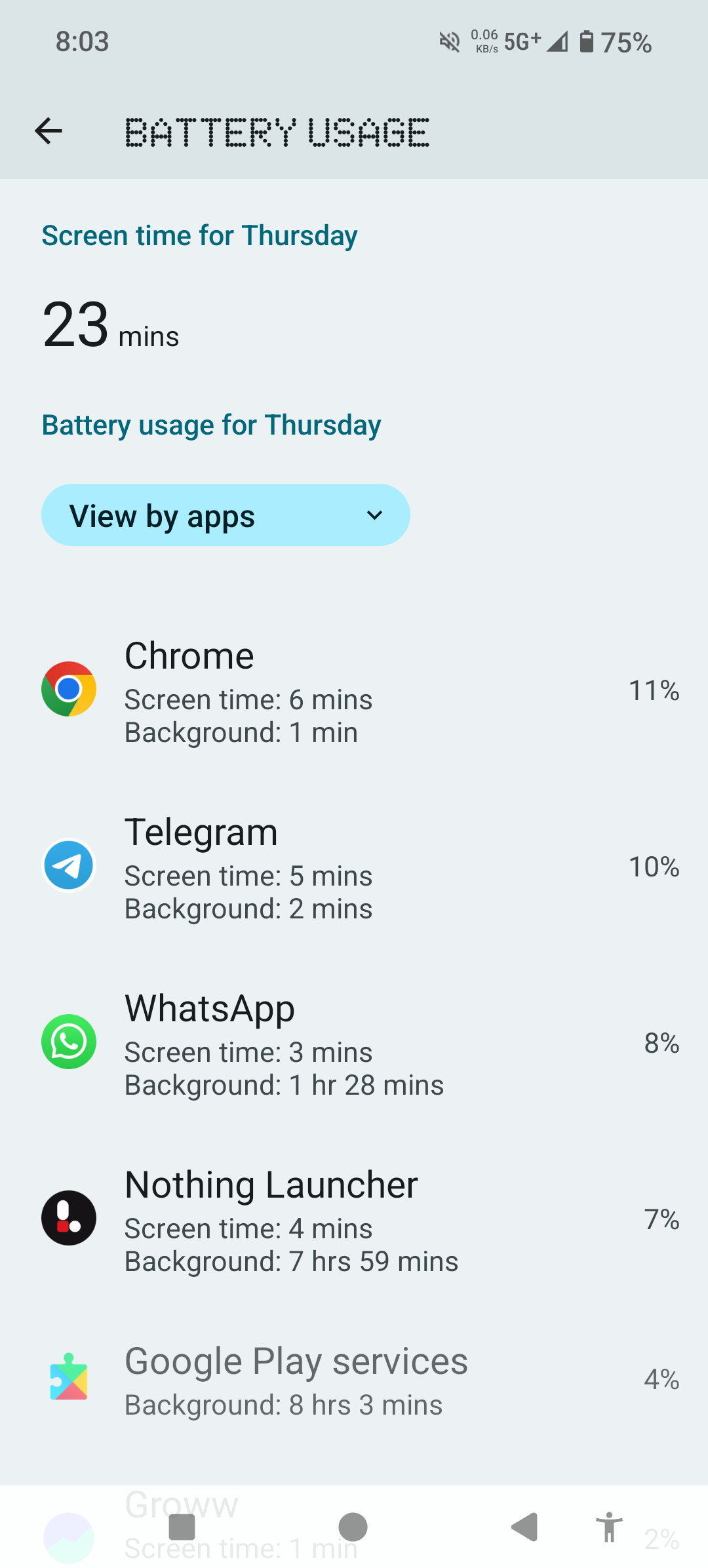Image resolution: width=708 pixels, height=1568 pixels.
Task: Open the accessibility shortcut button
Action: (609, 1527)
